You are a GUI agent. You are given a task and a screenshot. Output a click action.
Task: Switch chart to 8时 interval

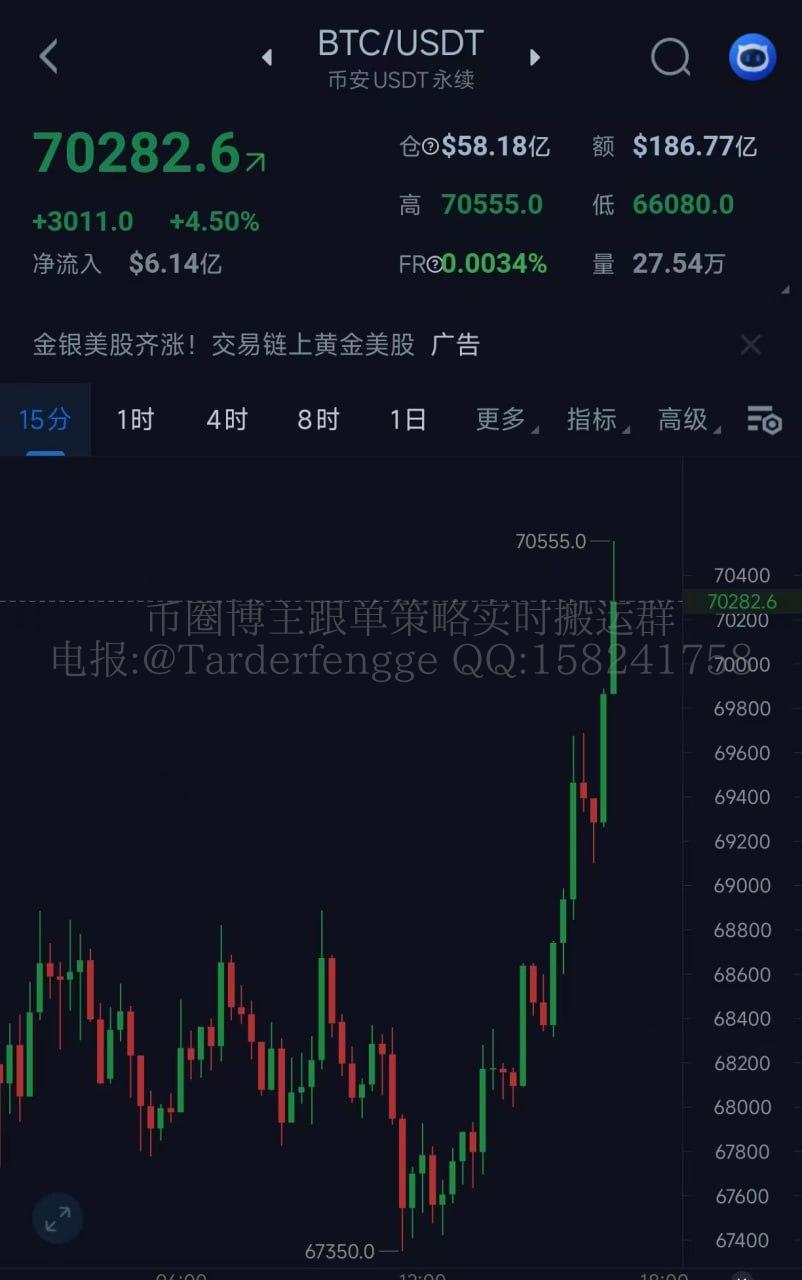click(318, 420)
